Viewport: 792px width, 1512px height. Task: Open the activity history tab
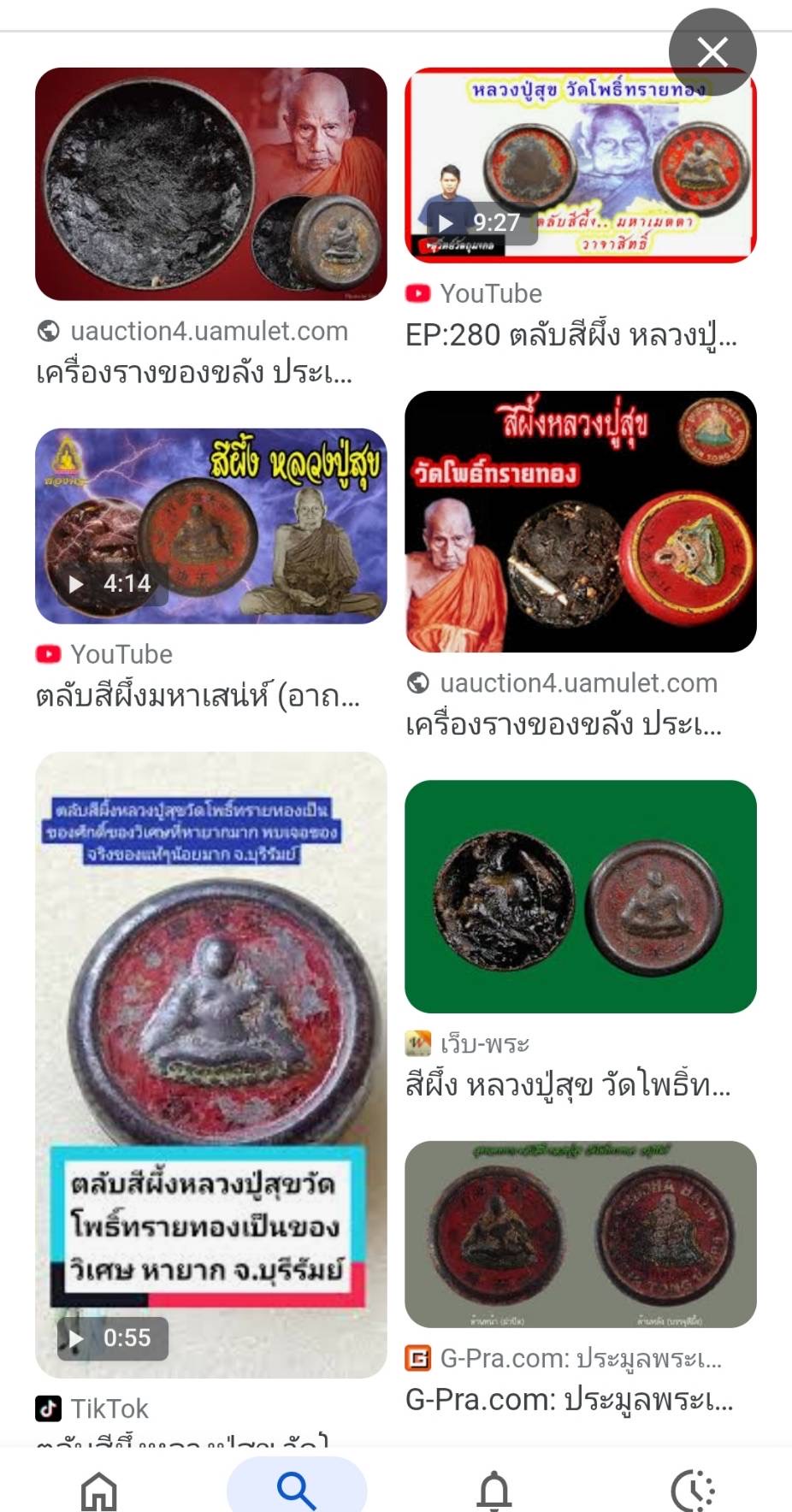pos(693,1490)
